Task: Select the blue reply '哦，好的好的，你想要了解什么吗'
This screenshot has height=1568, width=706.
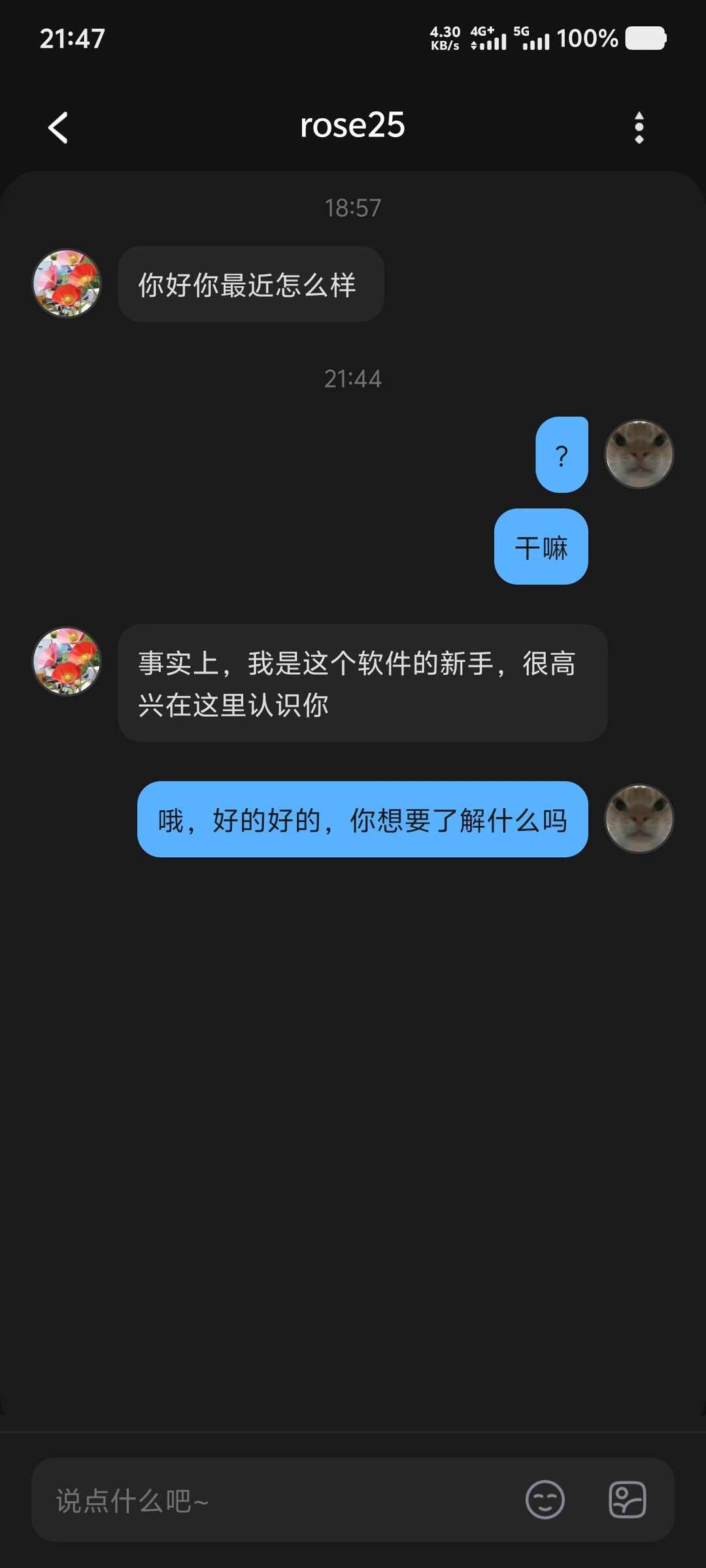Action: (361, 819)
